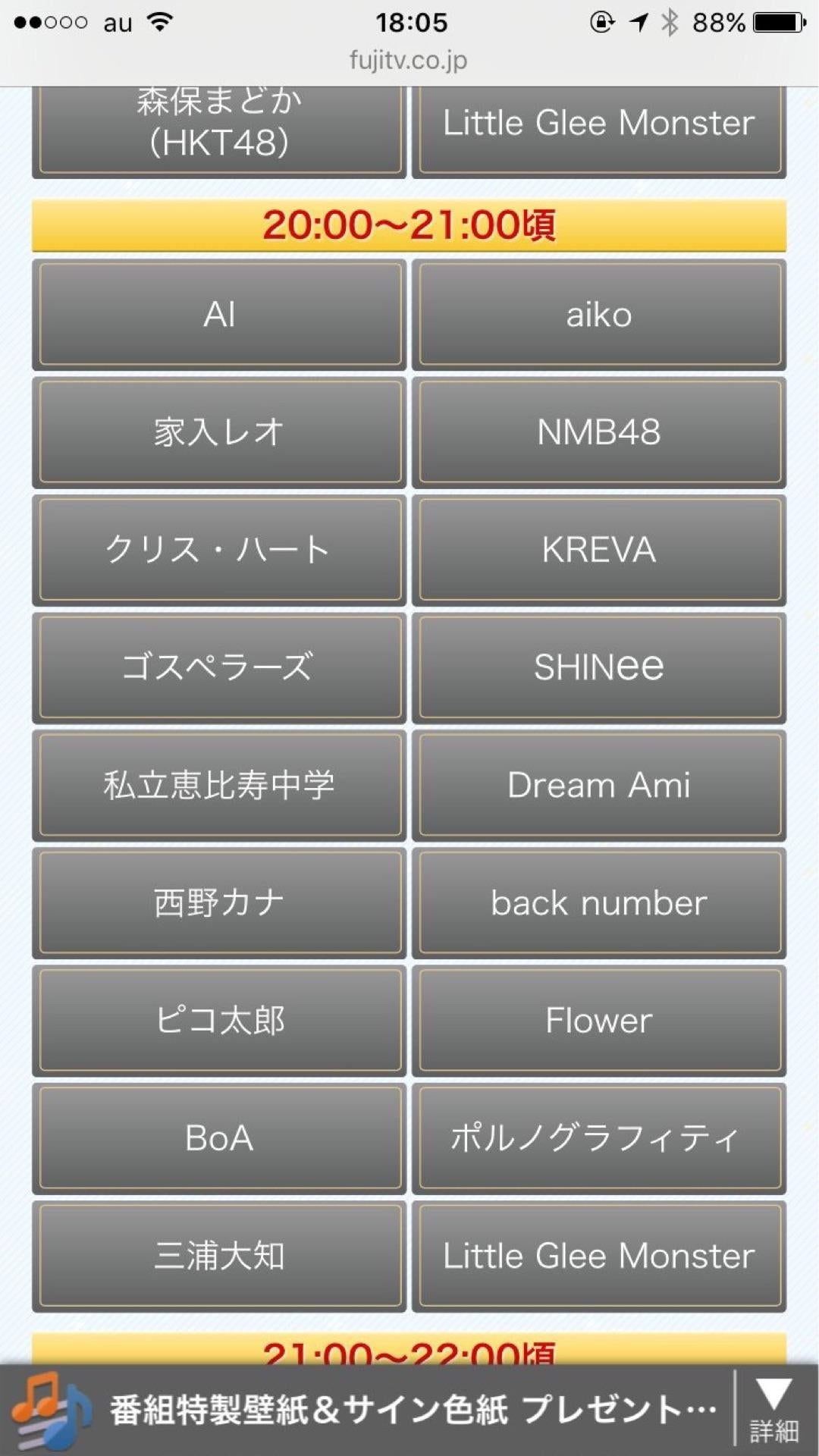The height and width of the screenshot is (1456, 819).
Task: Open the AI artist button
Action: (219, 315)
